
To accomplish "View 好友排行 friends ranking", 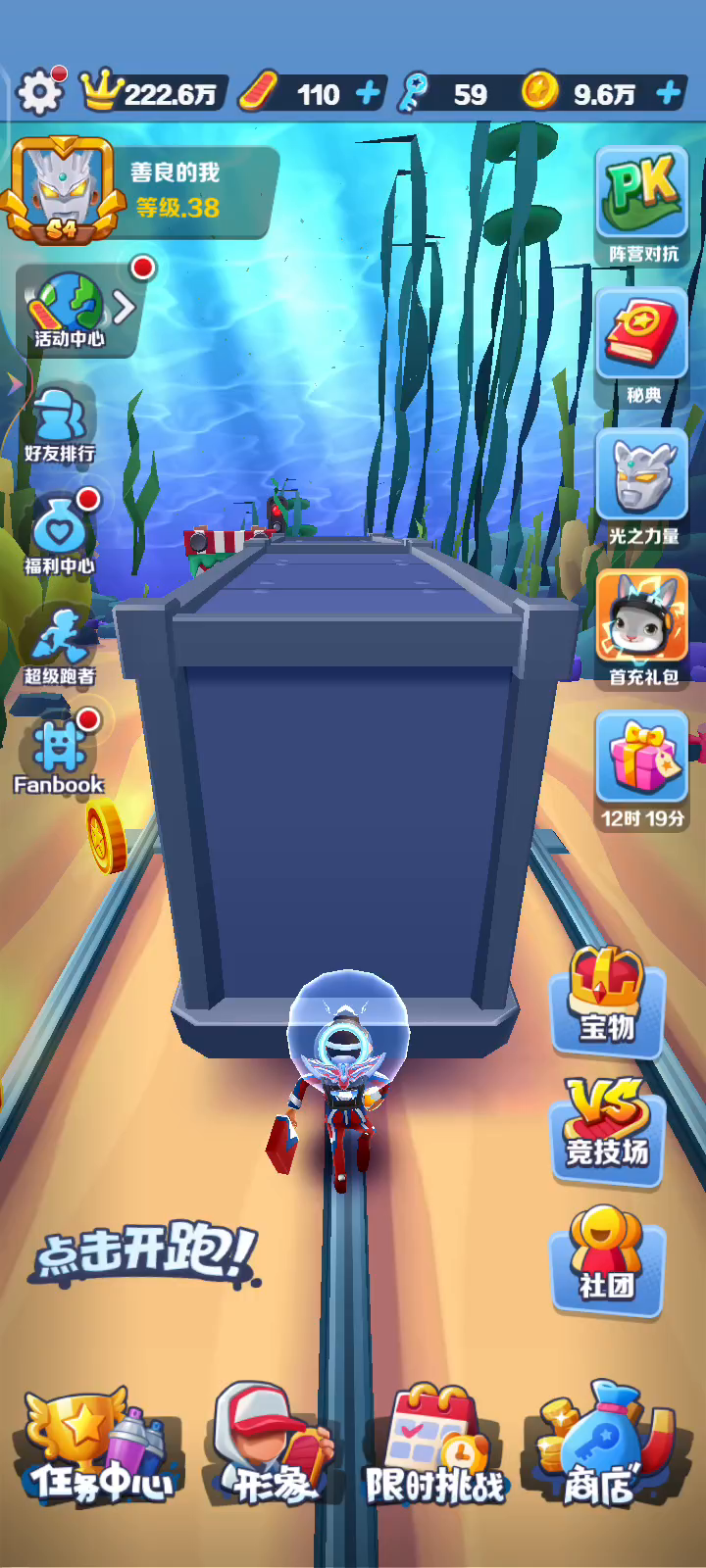I will (60, 427).
